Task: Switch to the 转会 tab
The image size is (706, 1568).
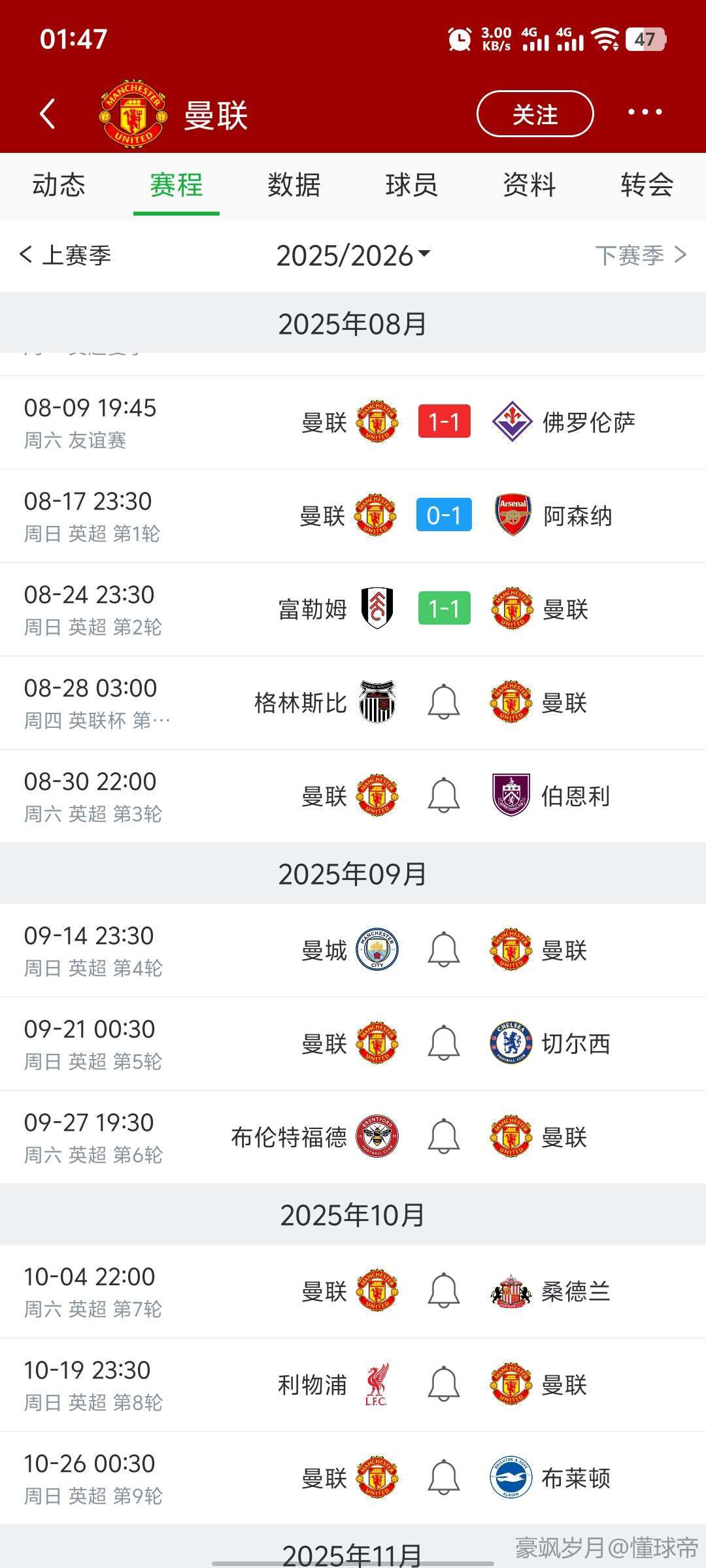Action: [x=647, y=185]
